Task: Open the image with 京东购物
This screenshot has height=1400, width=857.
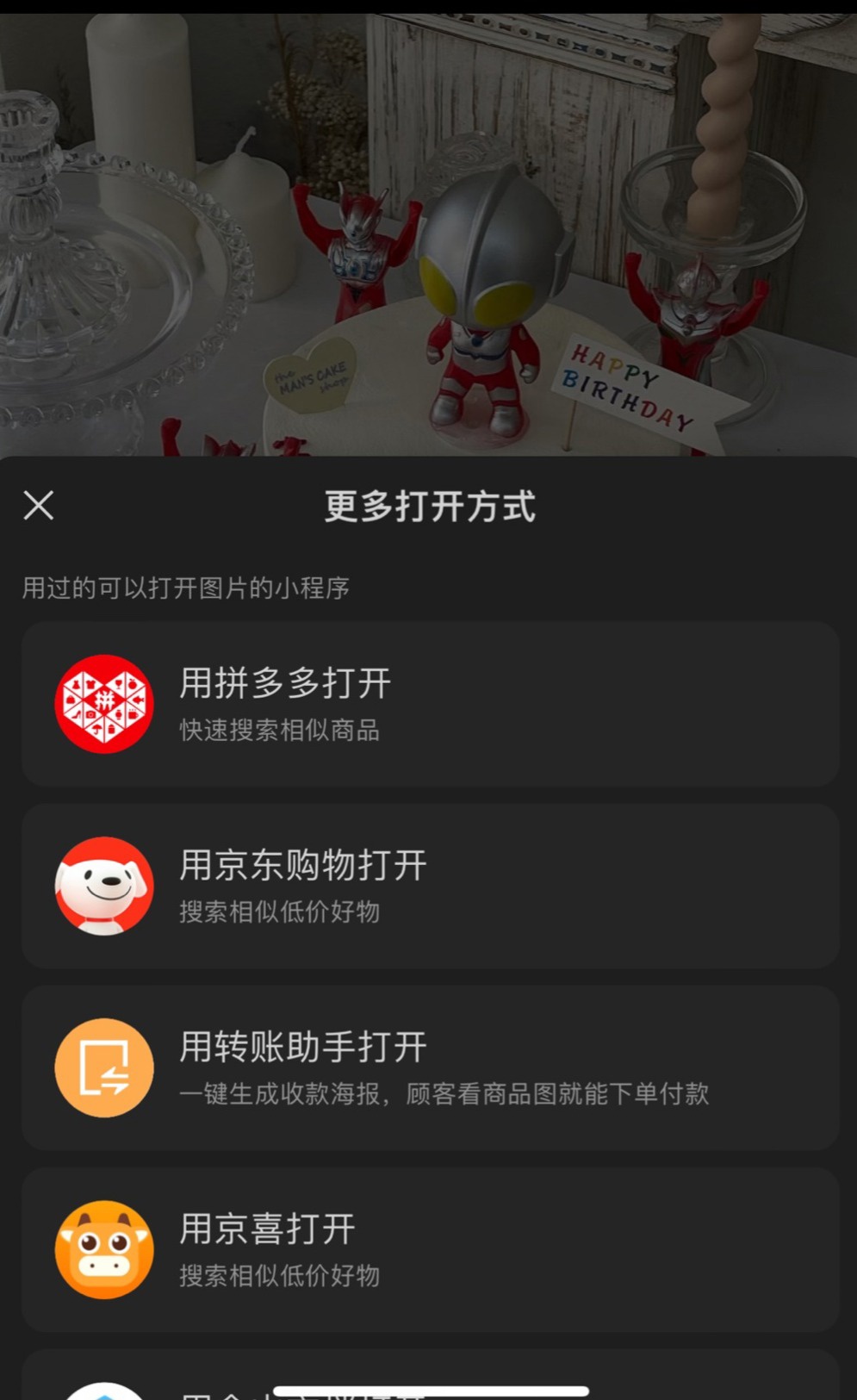Action: [x=429, y=886]
